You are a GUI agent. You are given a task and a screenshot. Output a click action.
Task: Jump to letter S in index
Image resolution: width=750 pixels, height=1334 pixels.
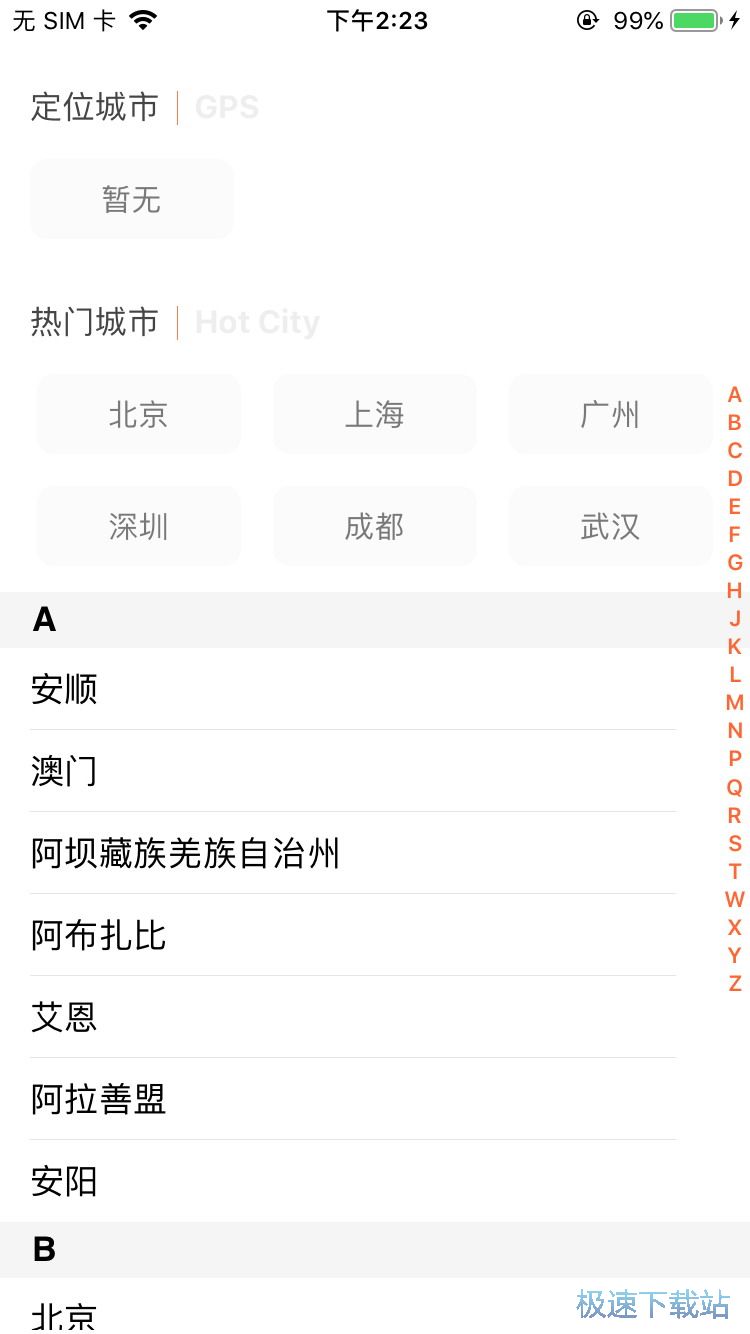(x=734, y=843)
